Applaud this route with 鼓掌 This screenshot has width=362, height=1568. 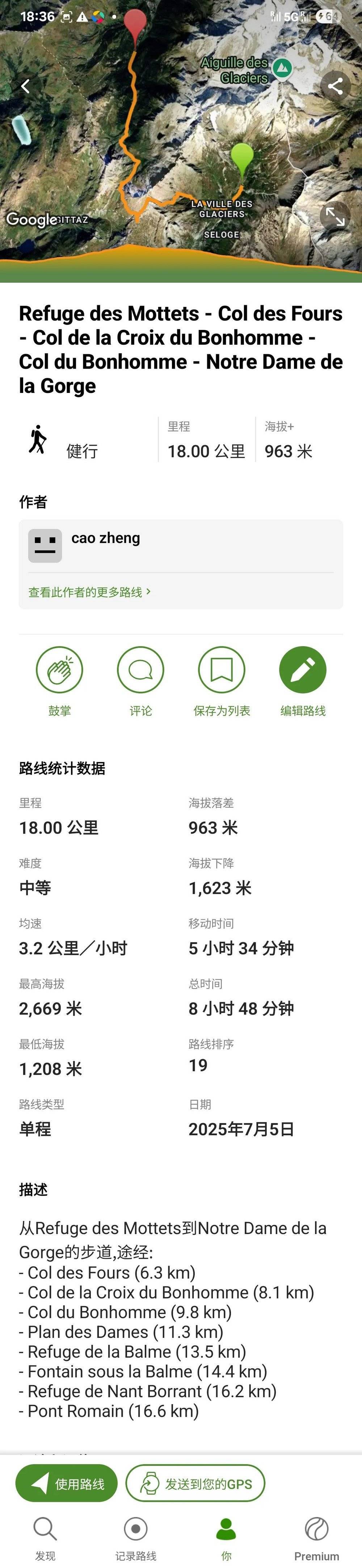click(x=59, y=670)
